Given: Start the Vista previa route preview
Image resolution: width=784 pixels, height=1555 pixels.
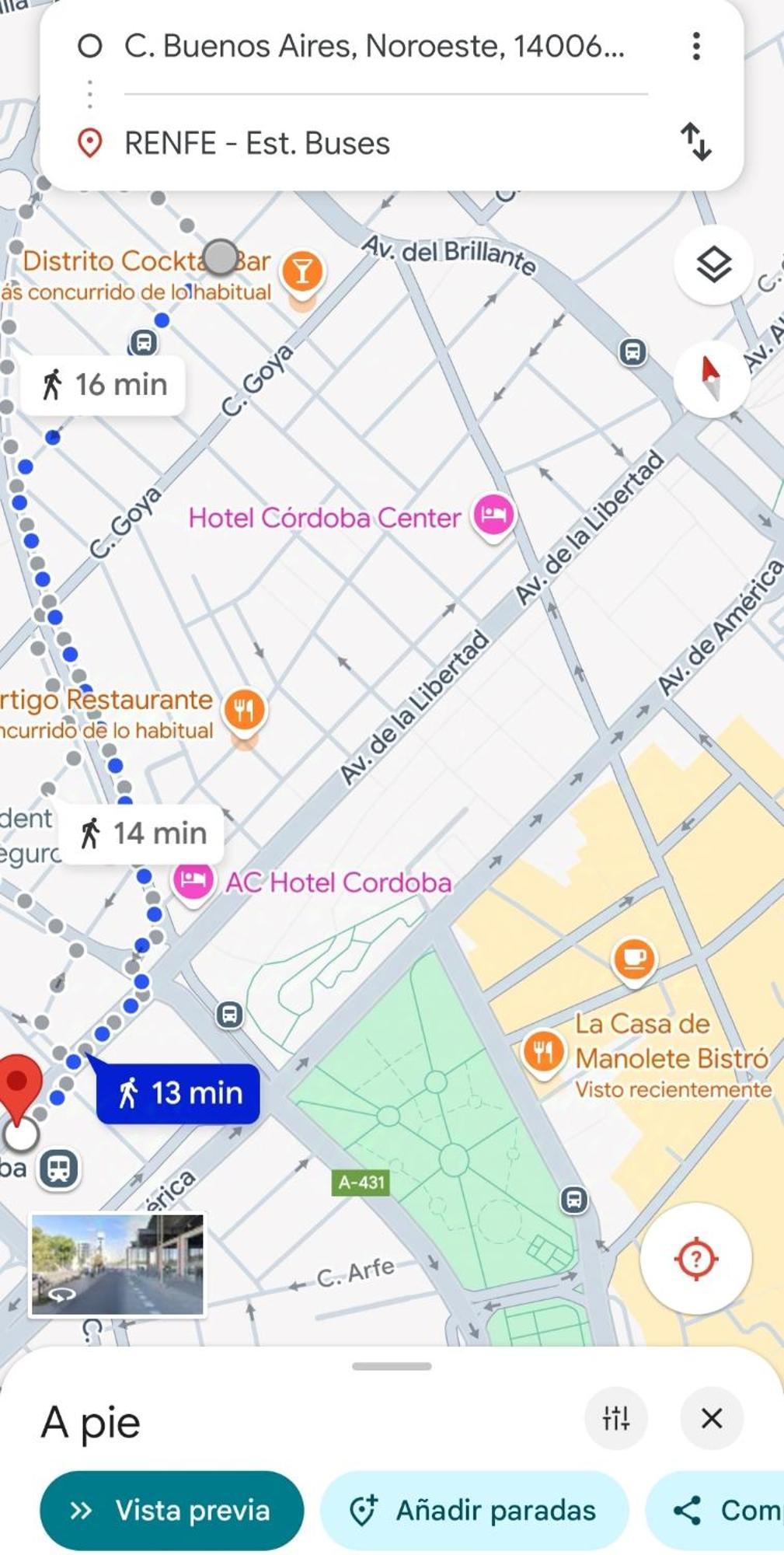Looking at the screenshot, I should point(172,1510).
